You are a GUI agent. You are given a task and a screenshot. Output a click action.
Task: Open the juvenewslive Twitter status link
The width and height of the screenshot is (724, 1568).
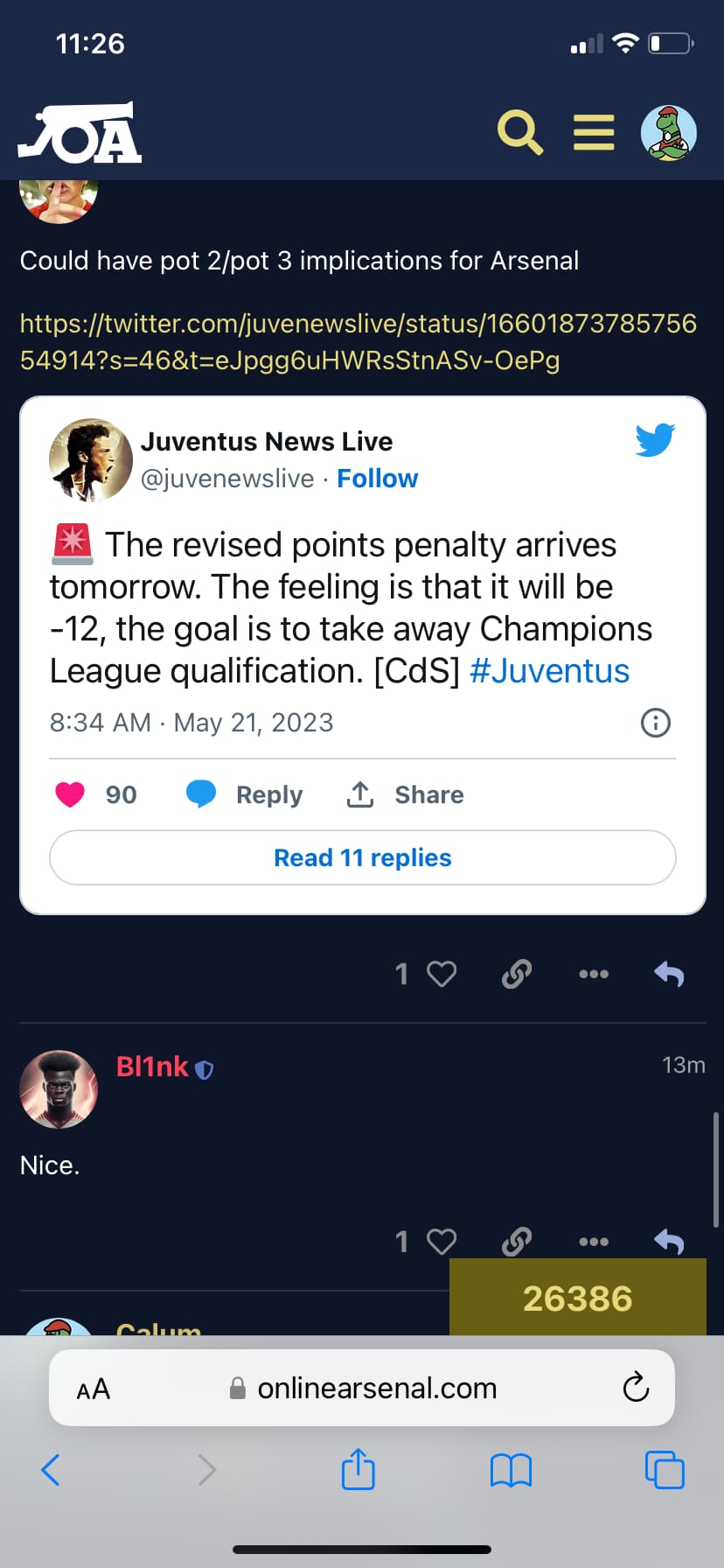(359, 341)
